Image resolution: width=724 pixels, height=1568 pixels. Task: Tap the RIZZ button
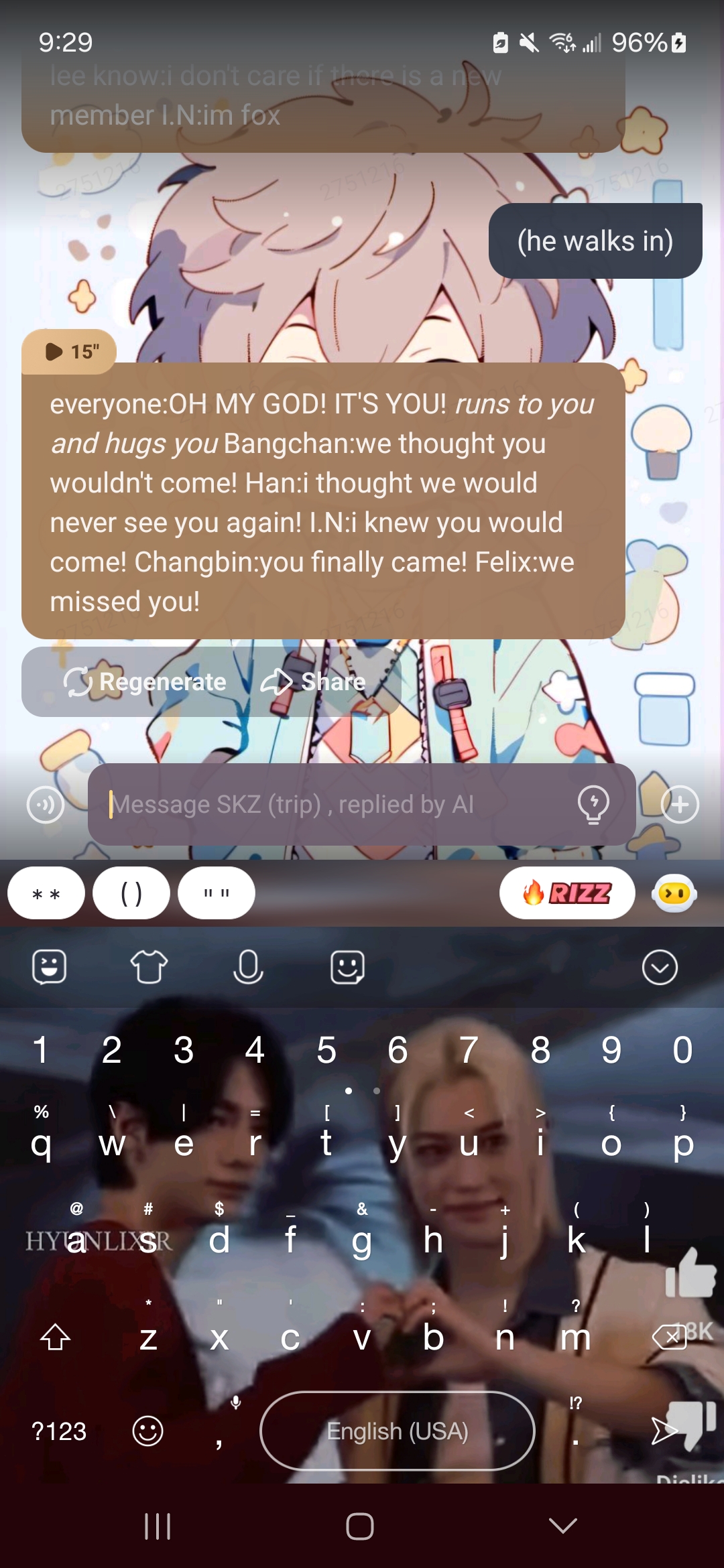[567, 893]
